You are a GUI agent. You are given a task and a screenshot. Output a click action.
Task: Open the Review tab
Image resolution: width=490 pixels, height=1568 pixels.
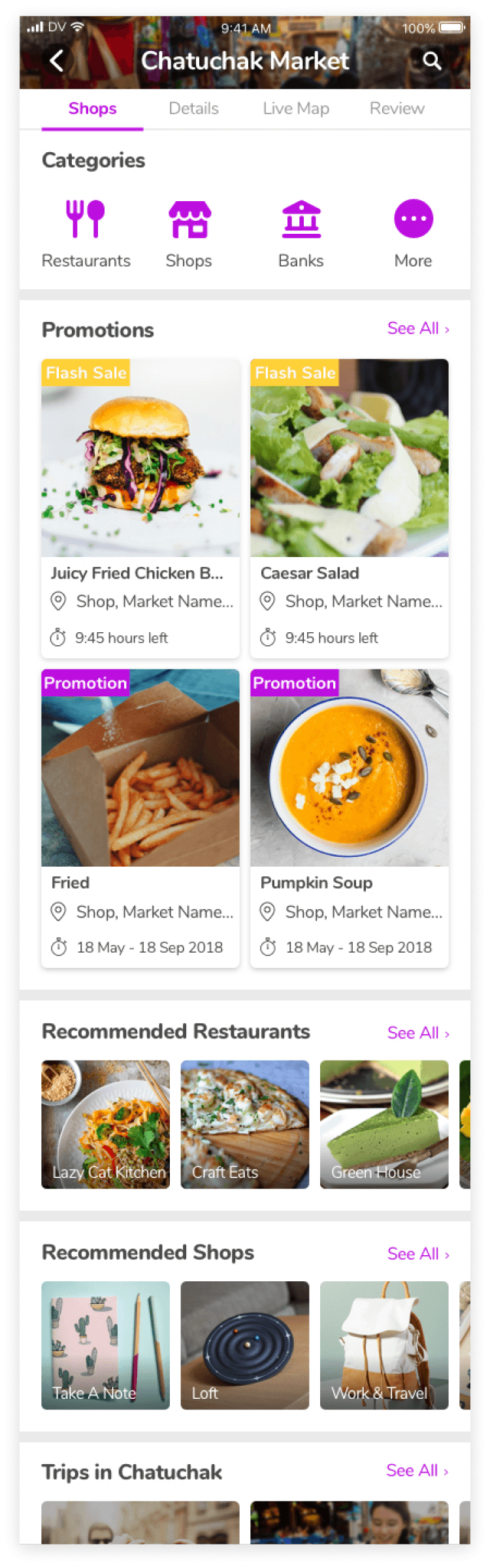coord(397,108)
